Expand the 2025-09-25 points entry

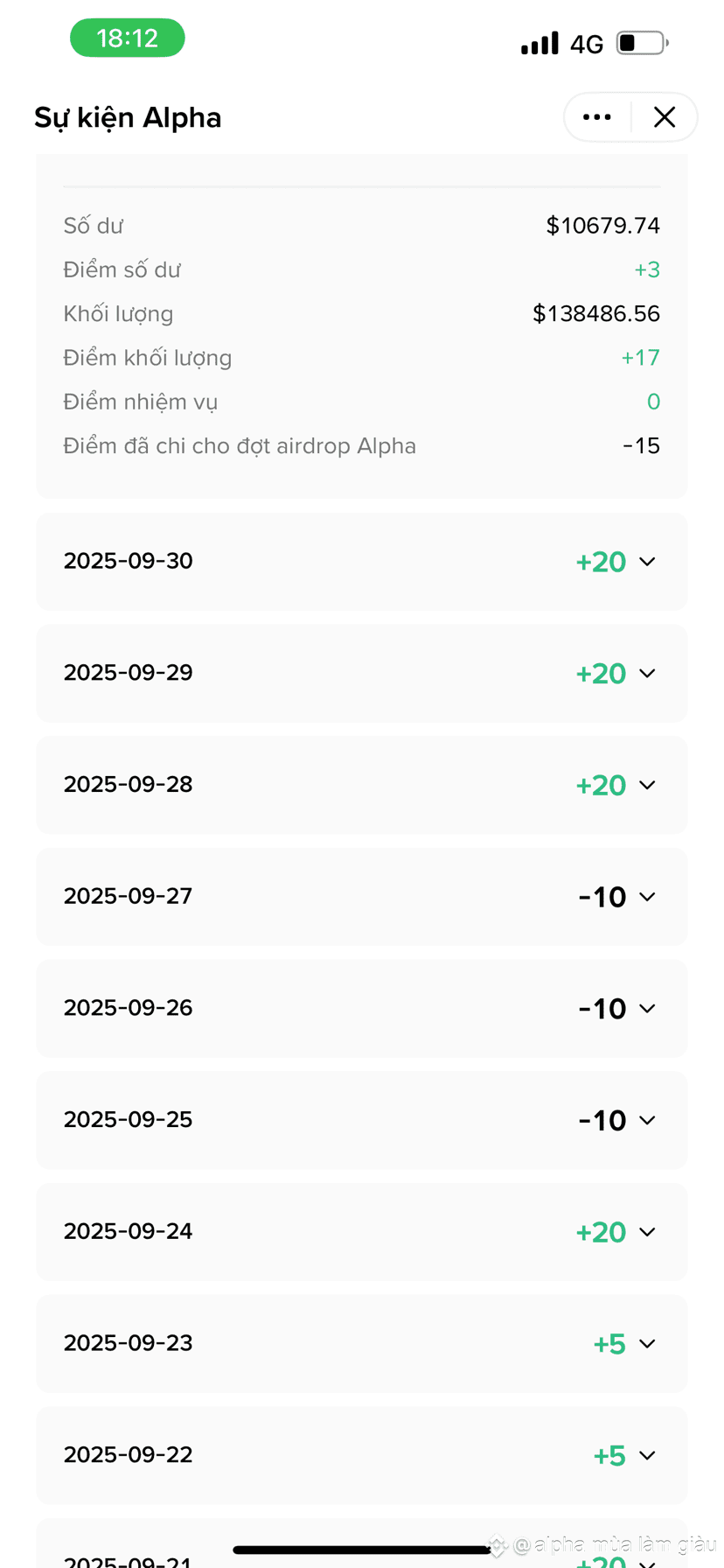pyautogui.click(x=361, y=1120)
